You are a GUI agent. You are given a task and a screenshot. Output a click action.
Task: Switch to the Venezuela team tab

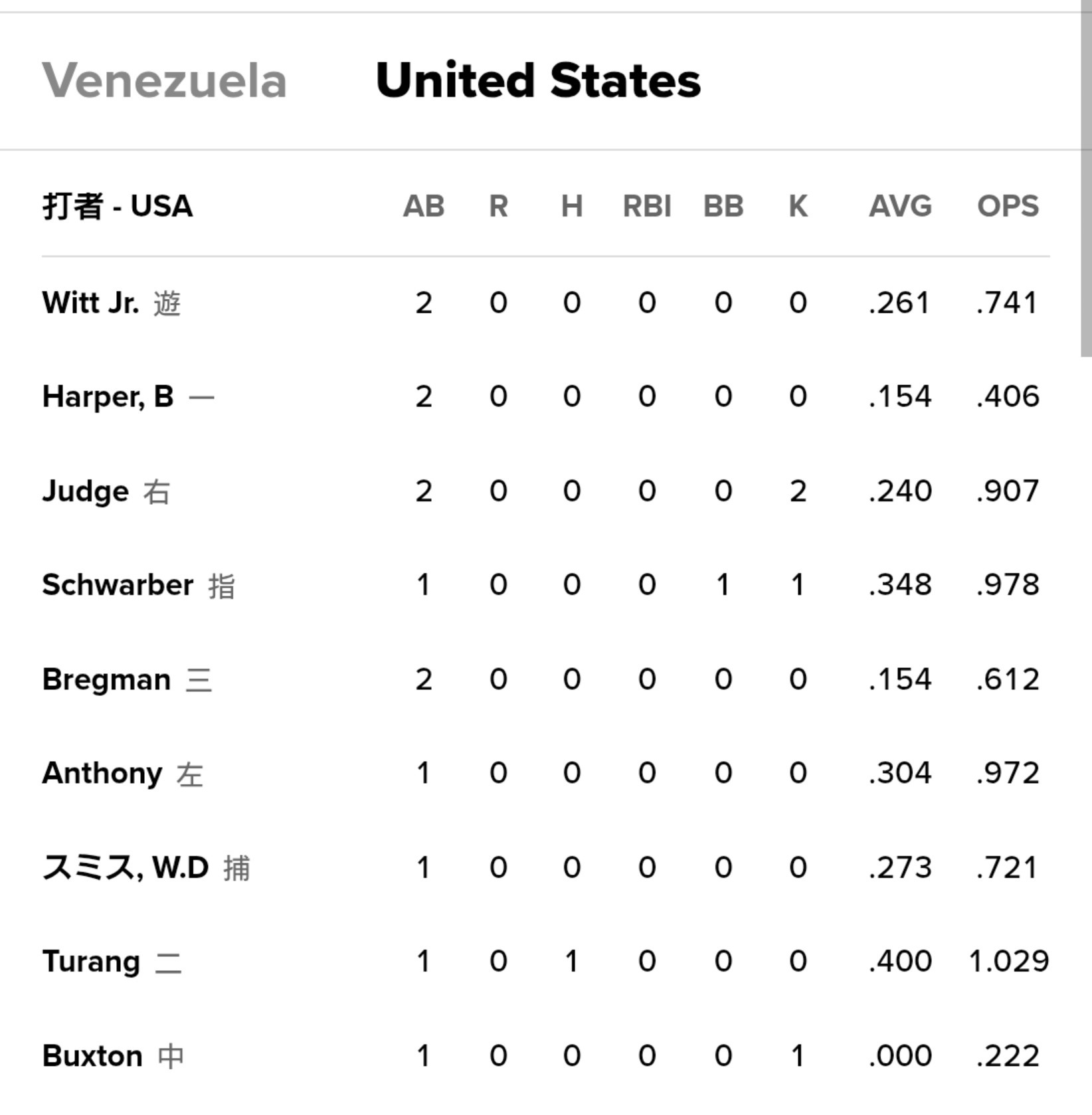pyautogui.click(x=164, y=81)
